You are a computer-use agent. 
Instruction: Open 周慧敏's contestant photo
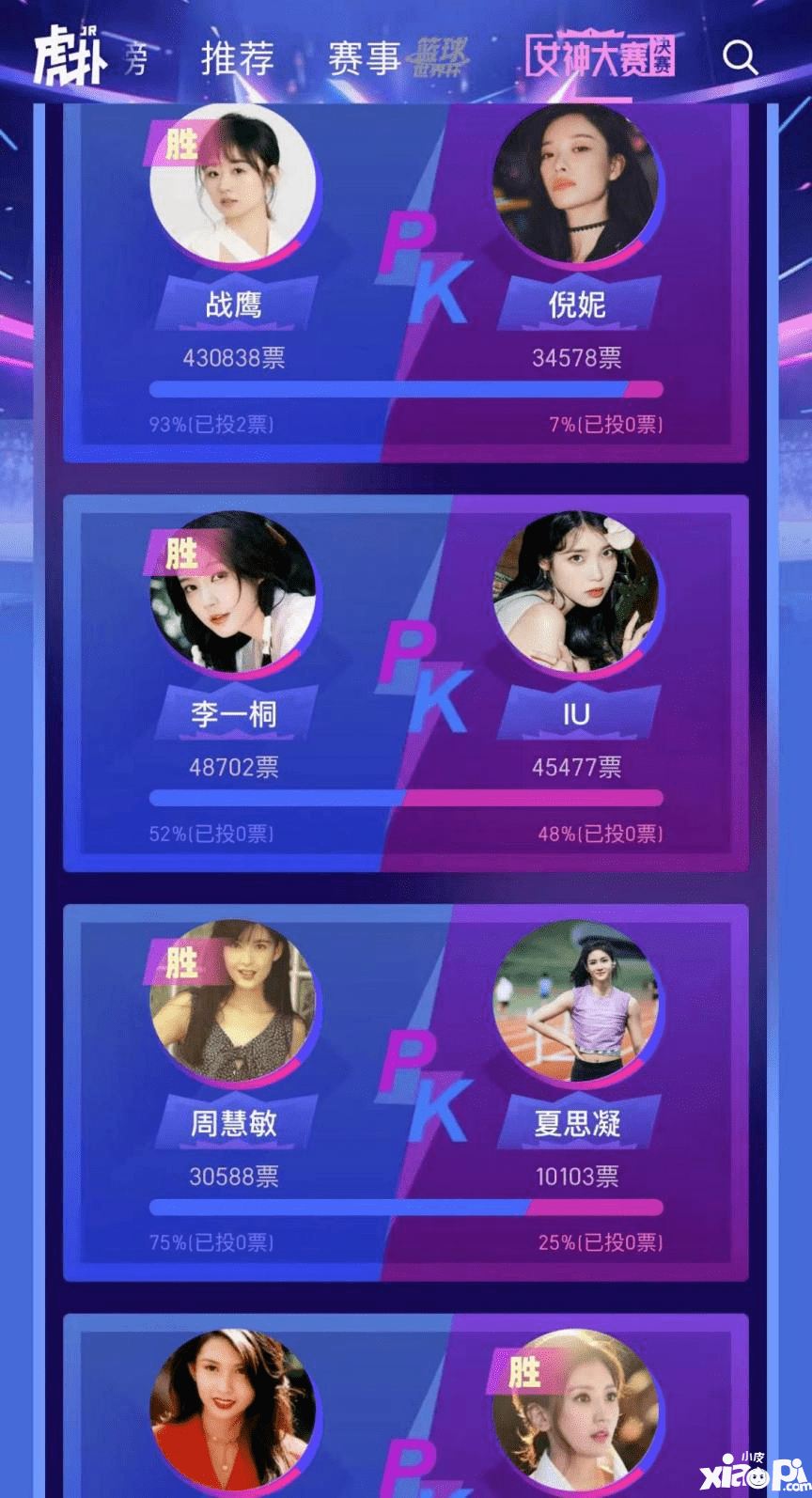coord(233,1001)
